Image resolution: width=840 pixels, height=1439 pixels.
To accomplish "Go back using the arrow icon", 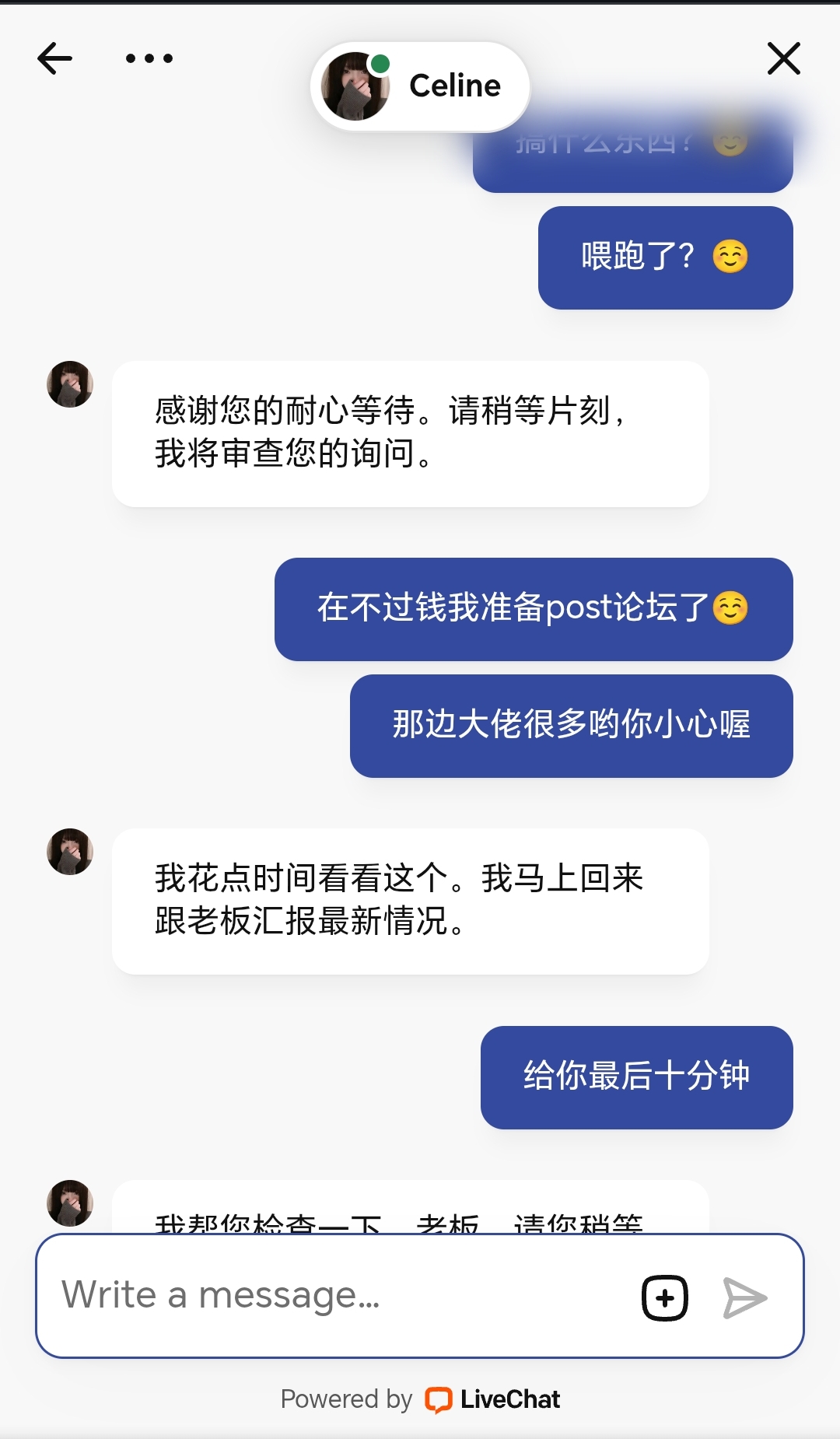I will pos(54,59).
